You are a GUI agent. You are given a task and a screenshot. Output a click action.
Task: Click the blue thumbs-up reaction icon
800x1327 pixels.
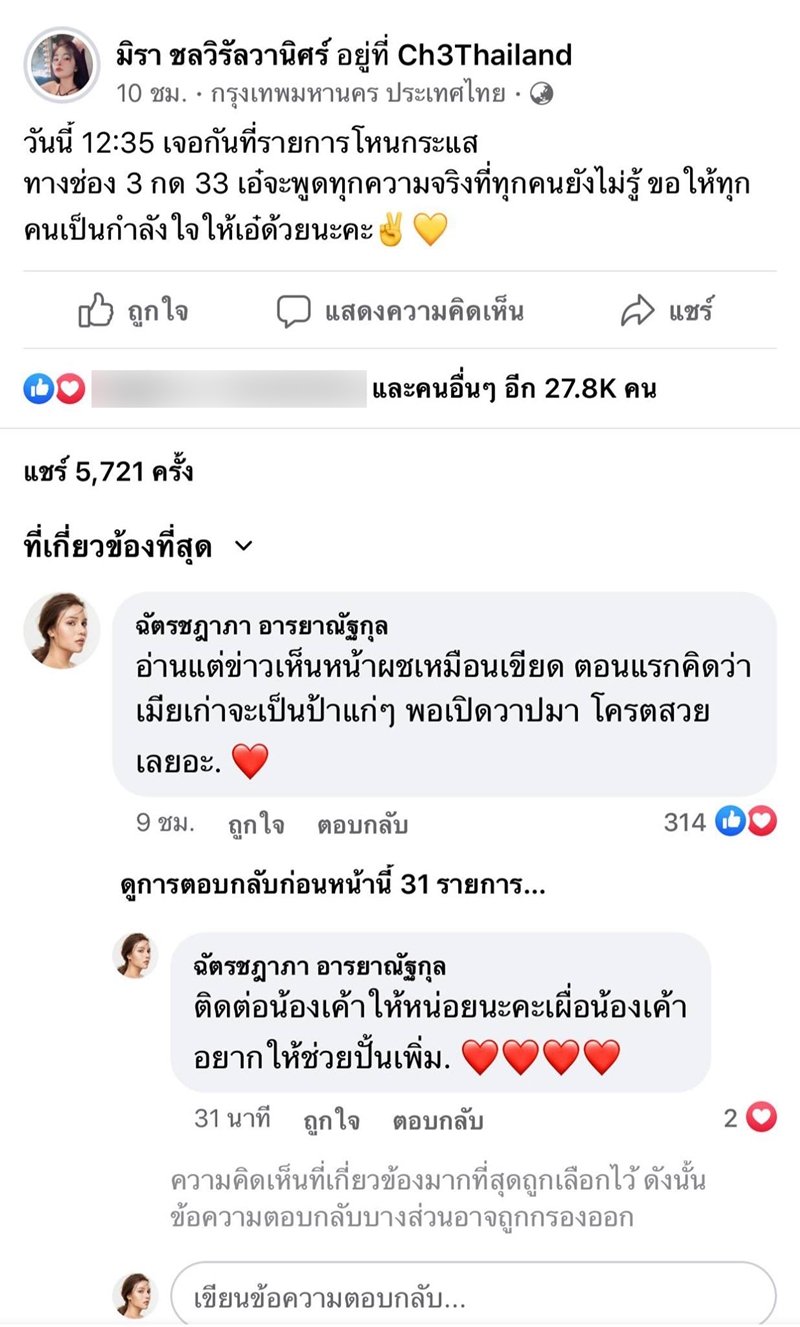(38, 390)
